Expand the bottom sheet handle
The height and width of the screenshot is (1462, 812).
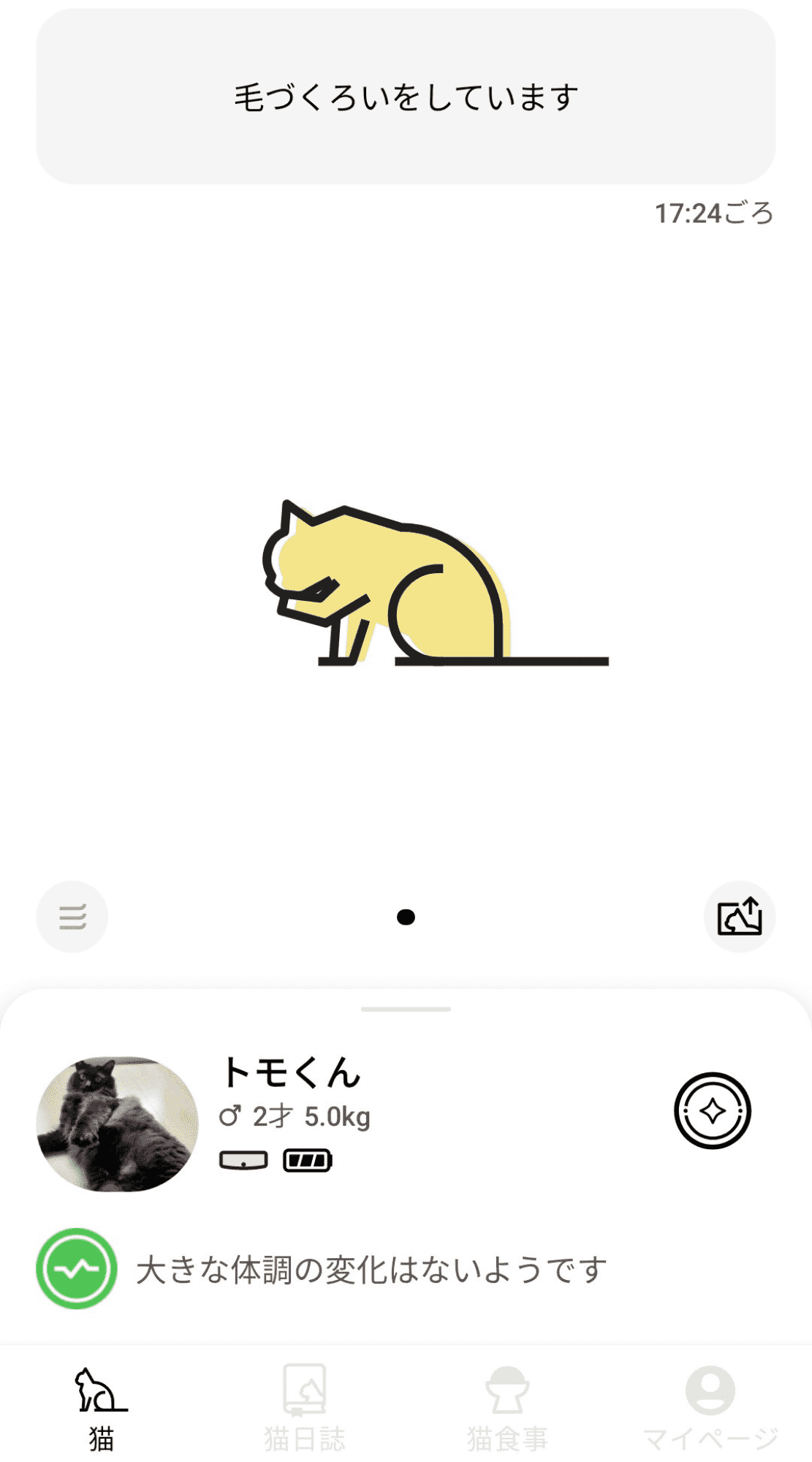point(406,1009)
